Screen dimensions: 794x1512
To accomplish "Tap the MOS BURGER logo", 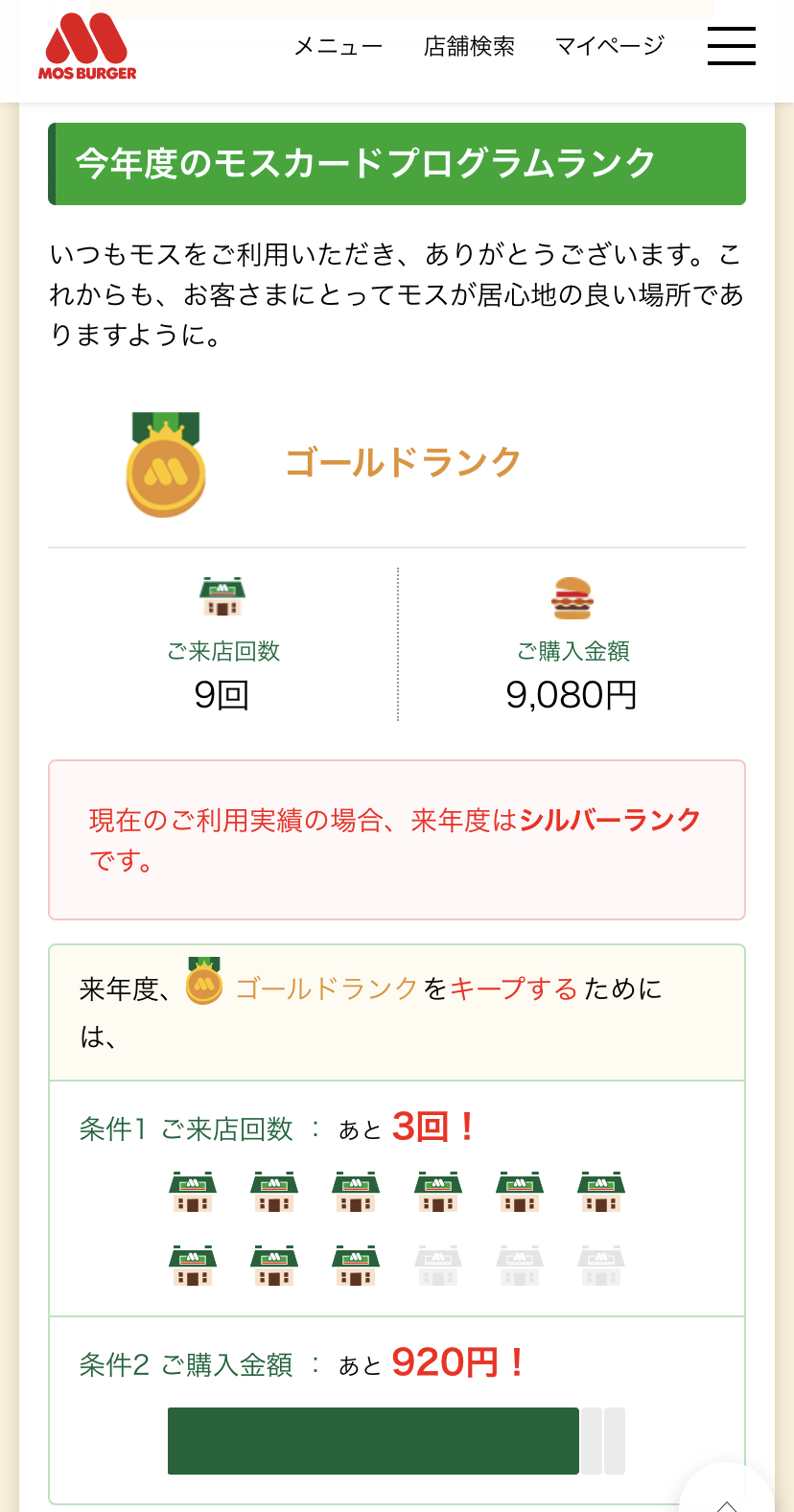I will tap(87, 48).
